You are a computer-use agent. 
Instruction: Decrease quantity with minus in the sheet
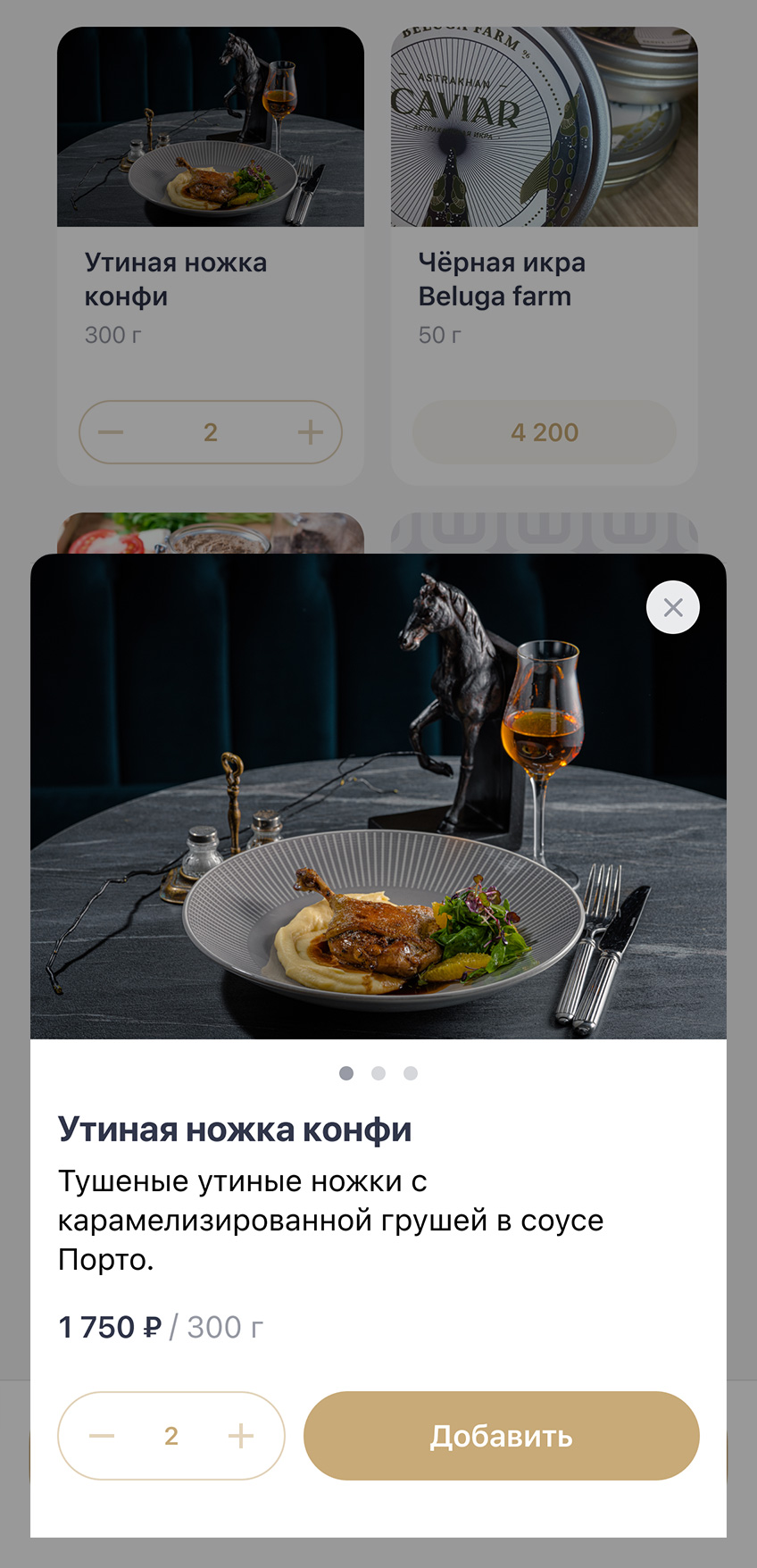(102, 1436)
